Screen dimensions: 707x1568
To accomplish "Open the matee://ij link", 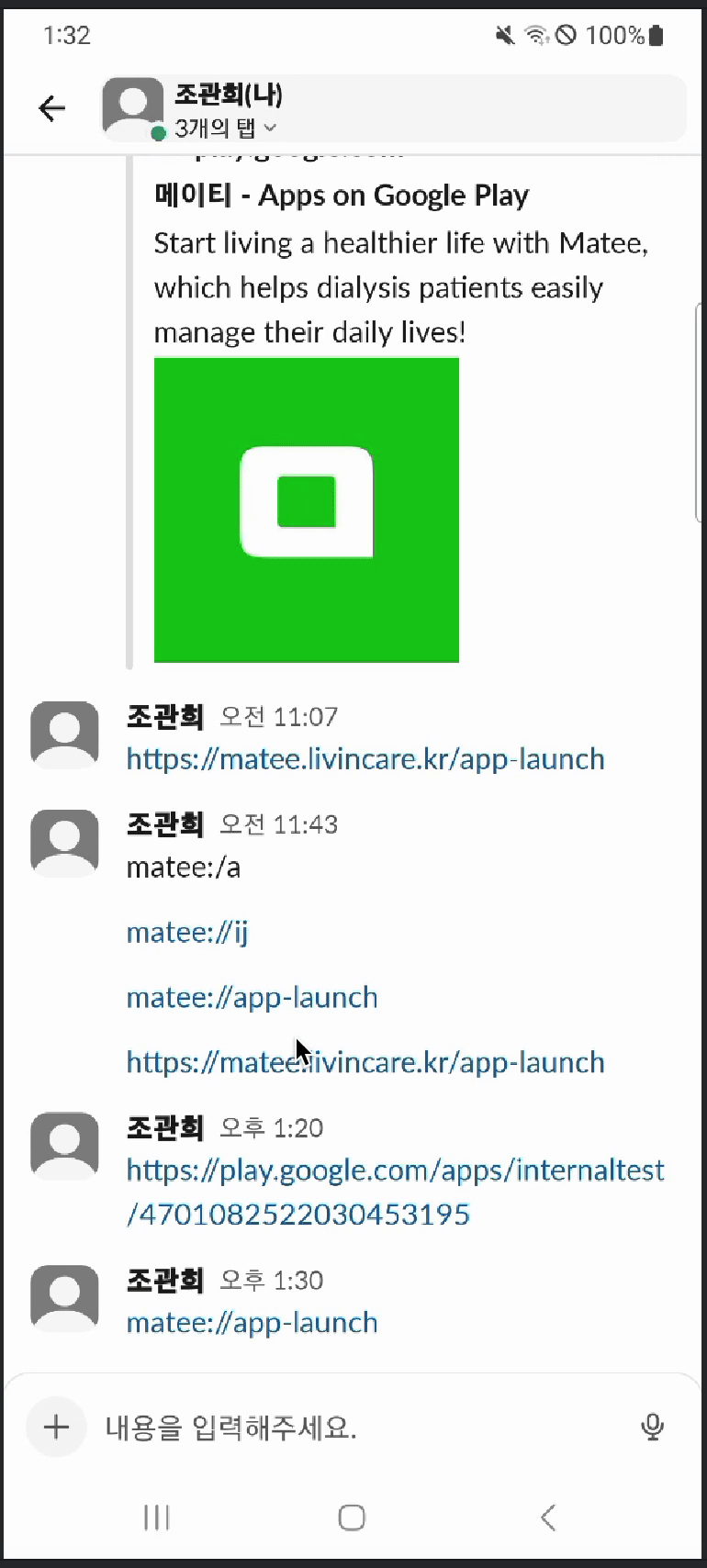I will [x=187, y=933].
